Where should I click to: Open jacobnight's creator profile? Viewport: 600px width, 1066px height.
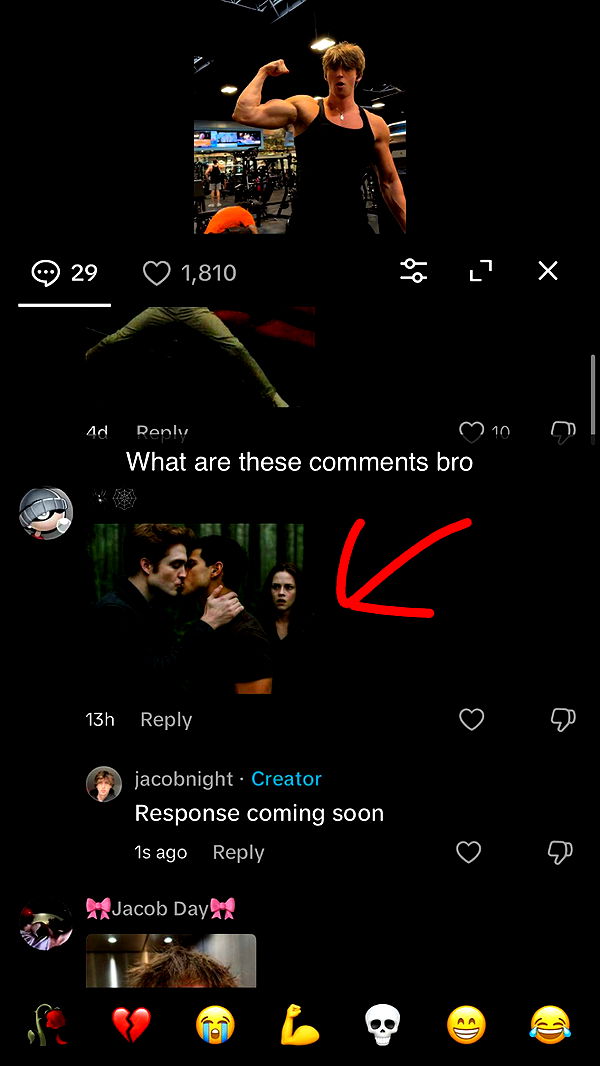click(x=104, y=784)
